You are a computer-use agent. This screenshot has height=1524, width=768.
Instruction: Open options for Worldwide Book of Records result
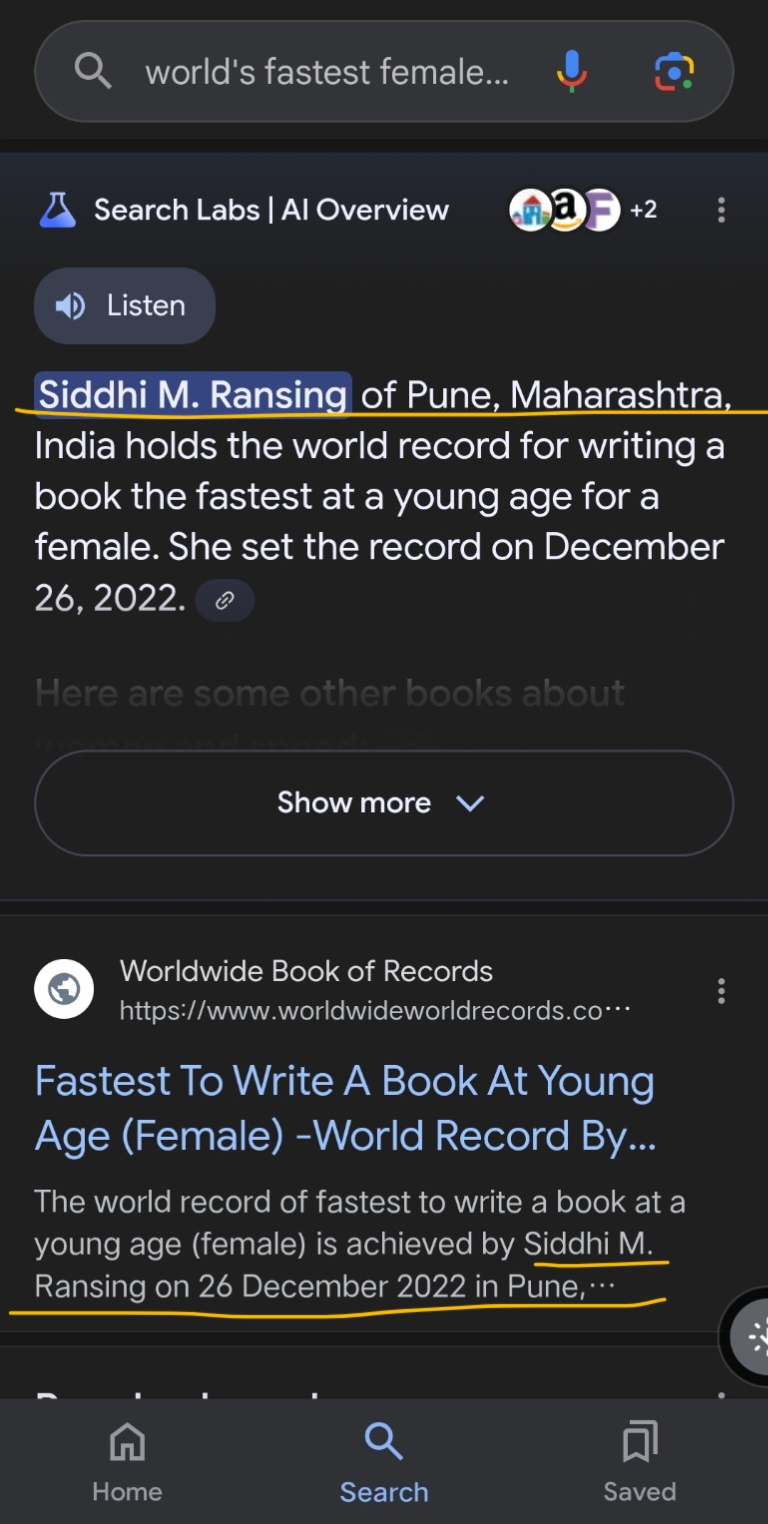[721, 991]
